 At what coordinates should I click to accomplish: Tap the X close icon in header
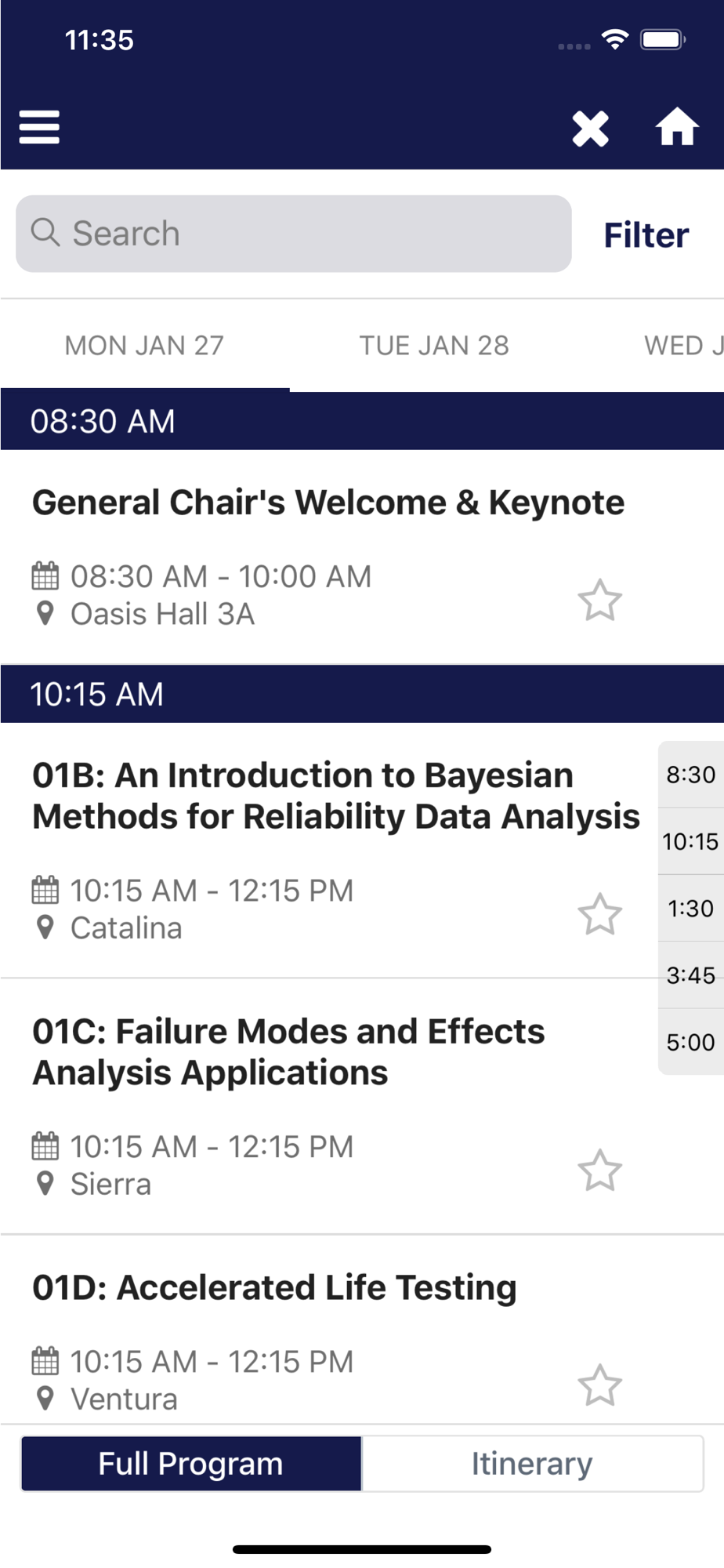[x=590, y=129]
